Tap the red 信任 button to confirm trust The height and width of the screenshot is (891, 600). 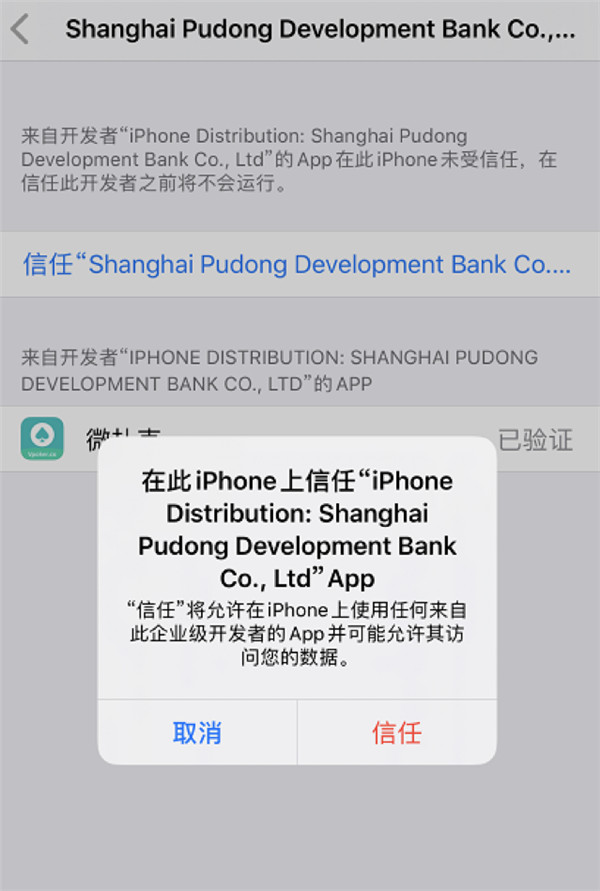click(x=397, y=733)
